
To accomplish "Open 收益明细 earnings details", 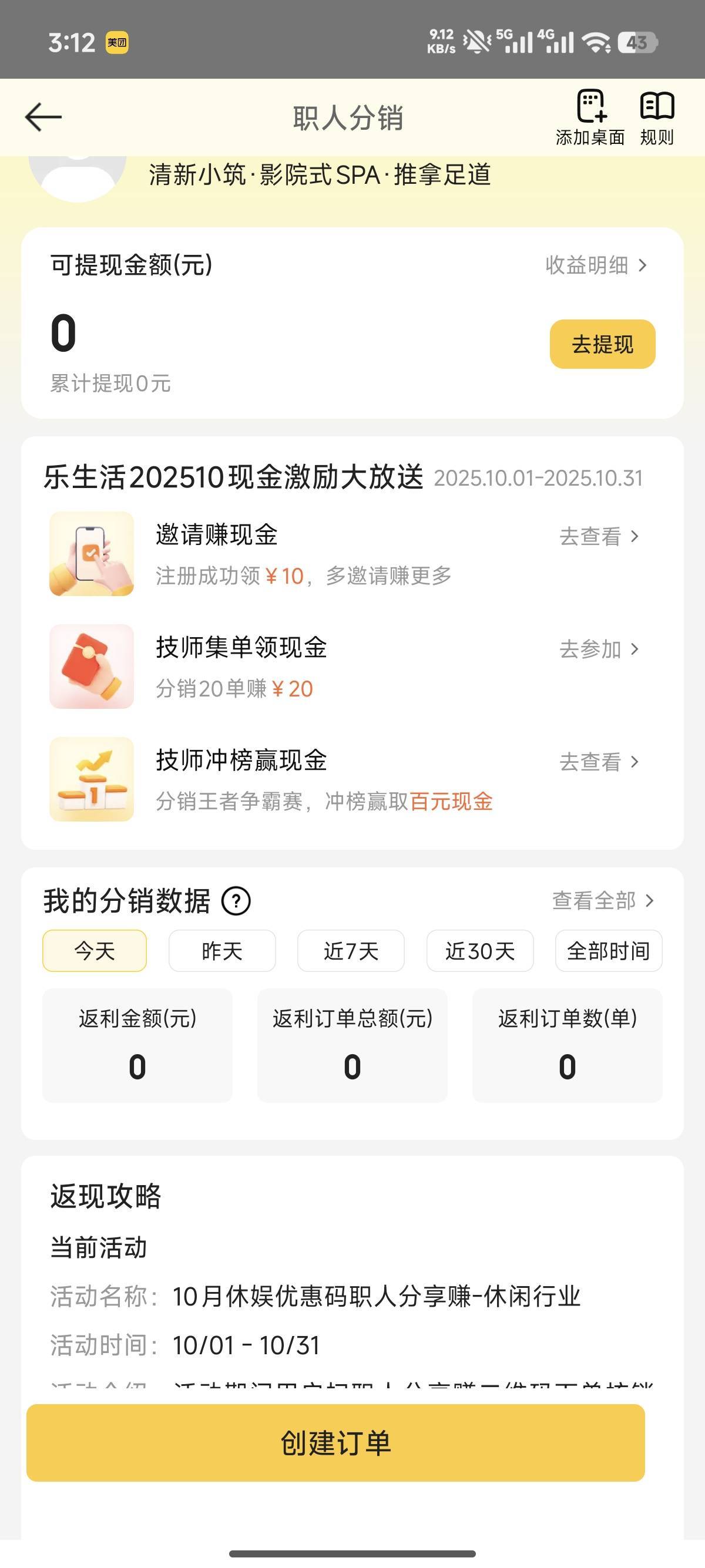I will pyautogui.click(x=595, y=265).
